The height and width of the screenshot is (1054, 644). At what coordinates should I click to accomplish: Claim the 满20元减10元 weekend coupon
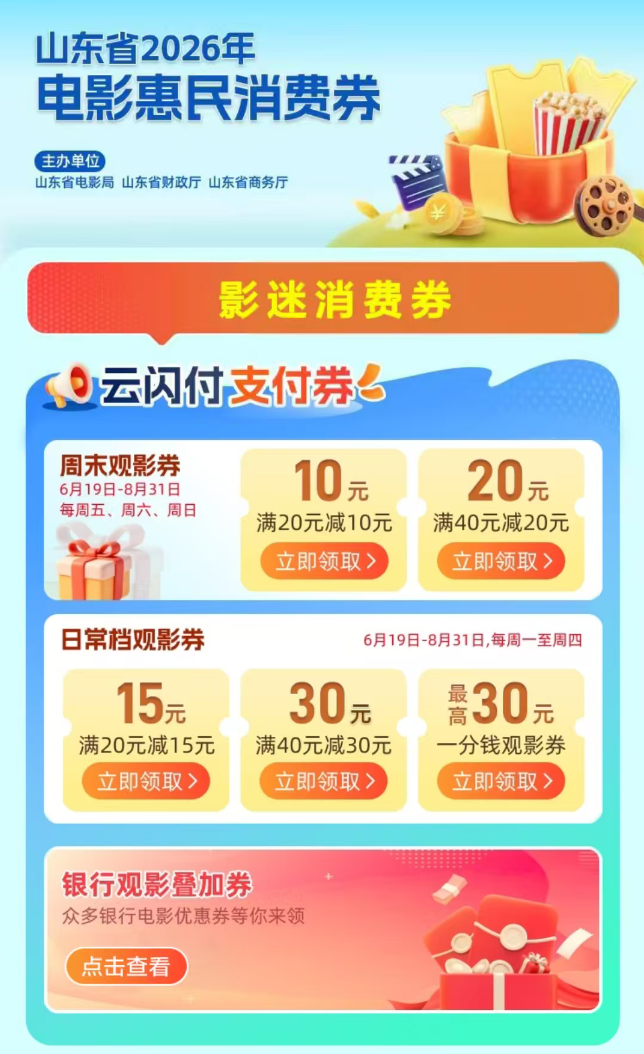tap(324, 561)
